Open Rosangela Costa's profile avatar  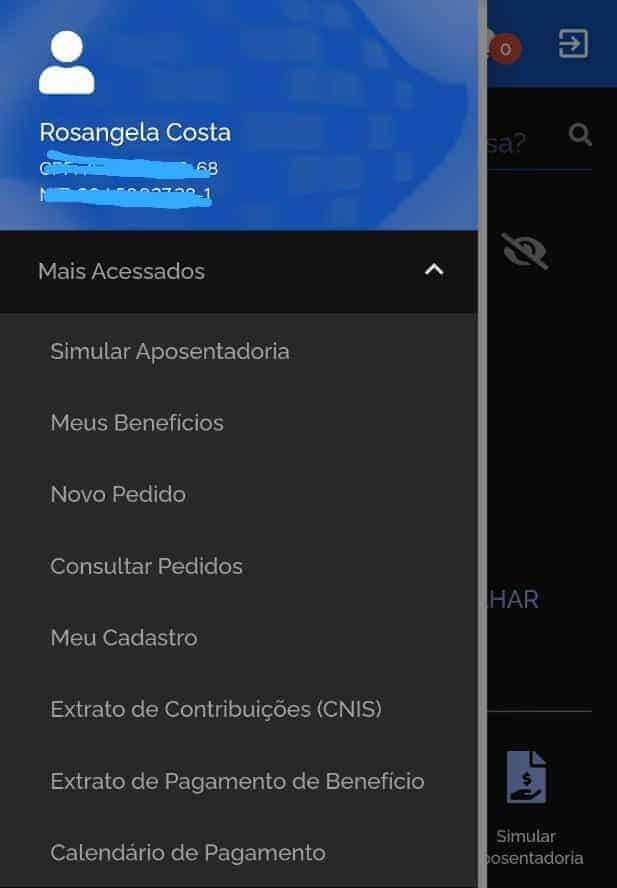coord(67,63)
